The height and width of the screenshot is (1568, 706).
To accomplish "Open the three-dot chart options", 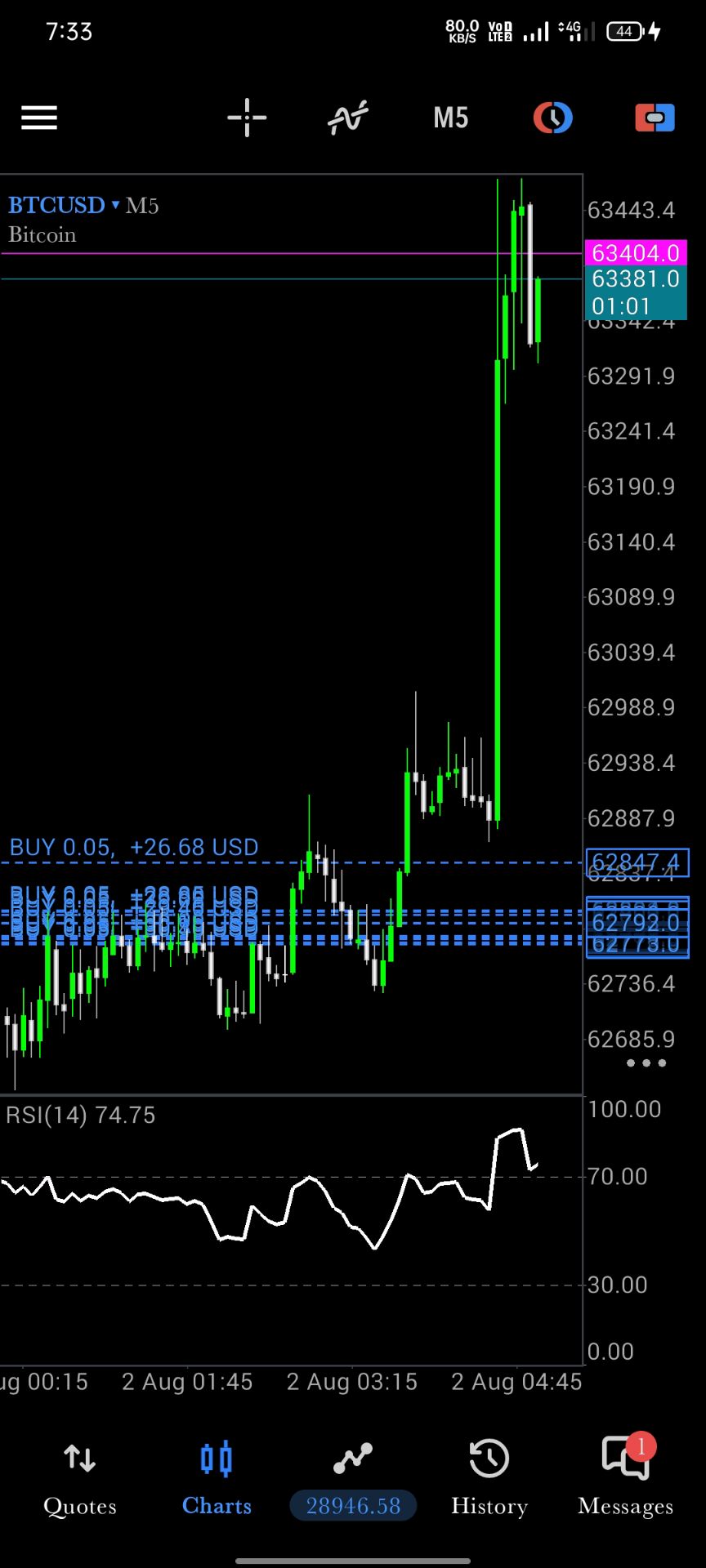I will click(646, 1063).
